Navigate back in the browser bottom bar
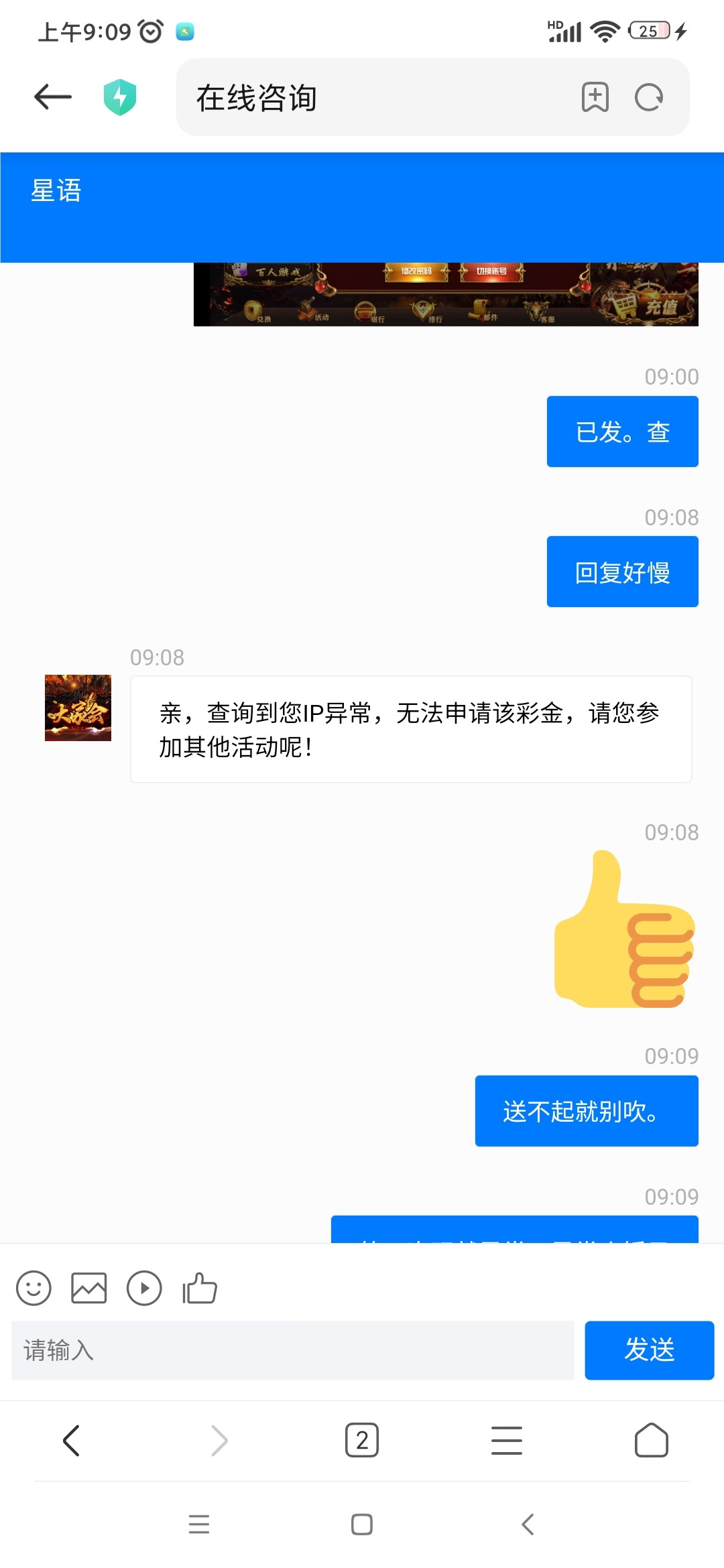The image size is (724, 1568). 72,1440
